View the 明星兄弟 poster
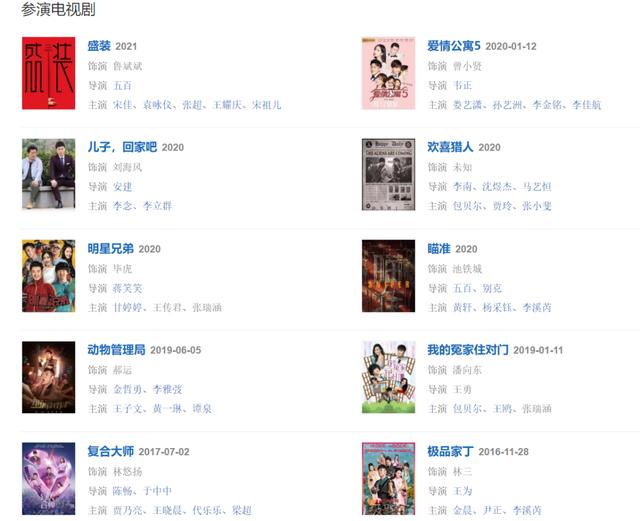Viewport: 640px width, 521px height. click(48, 276)
